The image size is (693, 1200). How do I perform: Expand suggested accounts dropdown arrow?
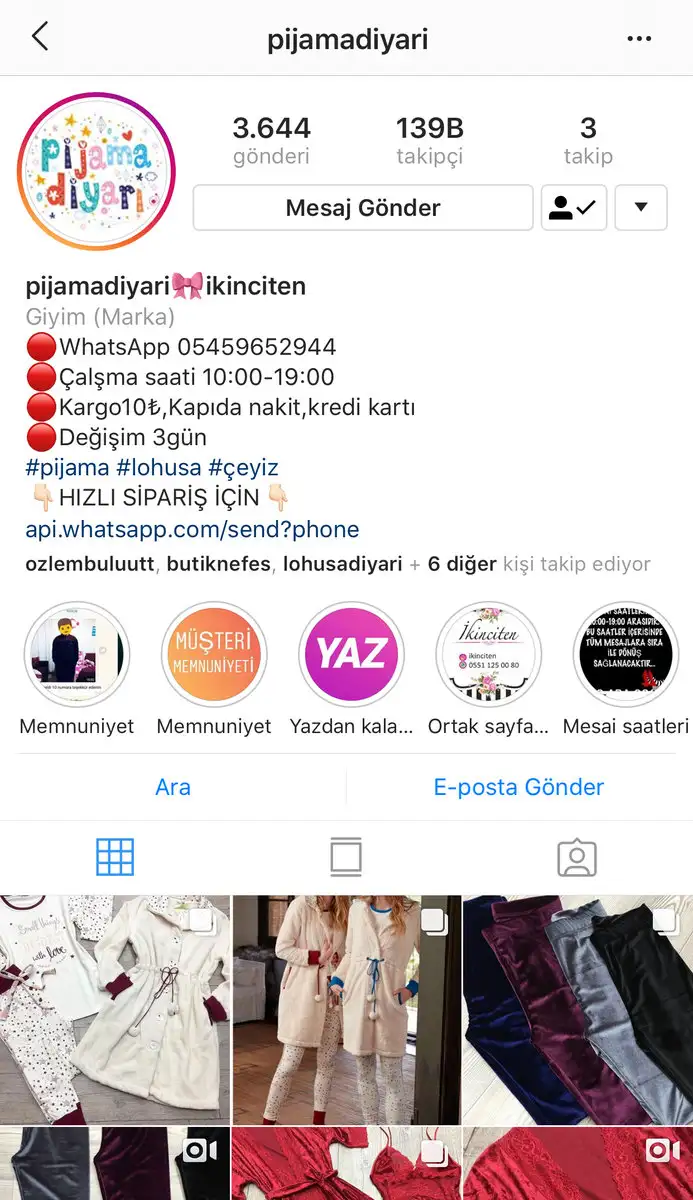(x=641, y=208)
